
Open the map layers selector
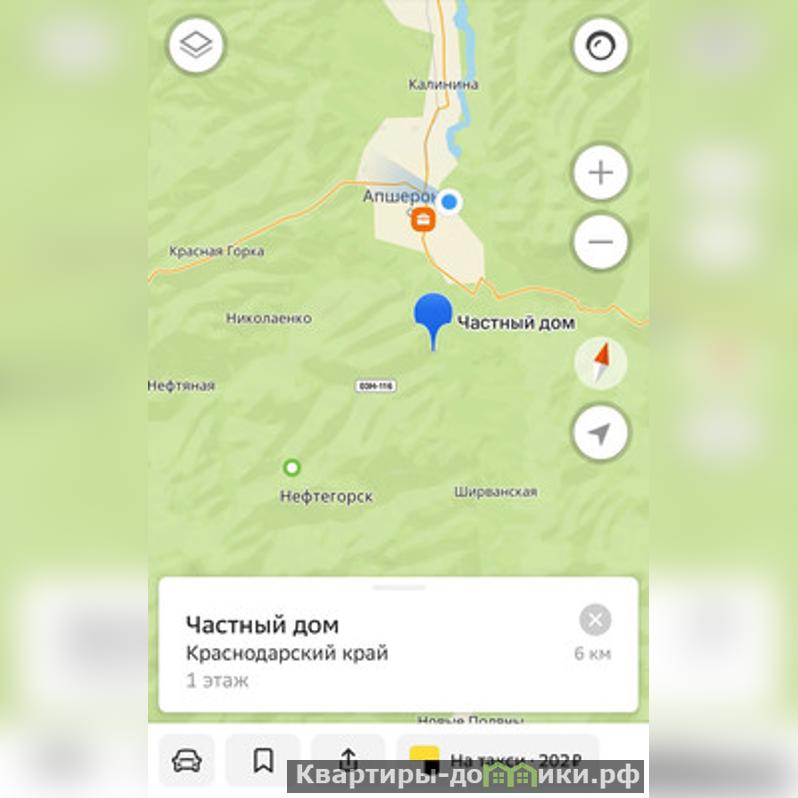click(x=196, y=46)
